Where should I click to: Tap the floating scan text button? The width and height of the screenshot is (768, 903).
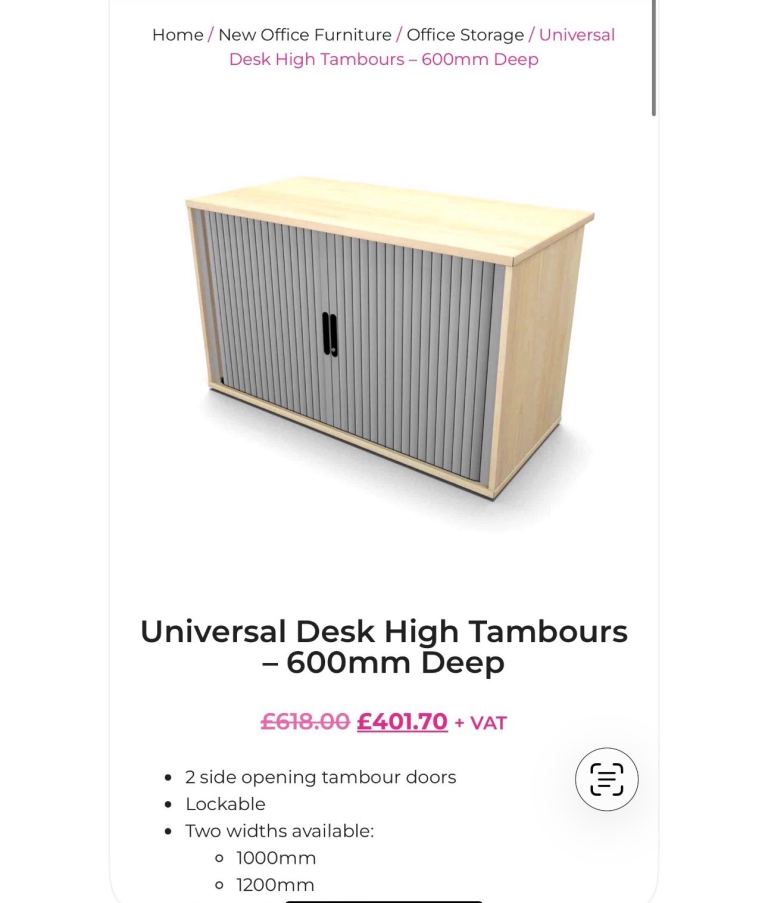(x=606, y=779)
